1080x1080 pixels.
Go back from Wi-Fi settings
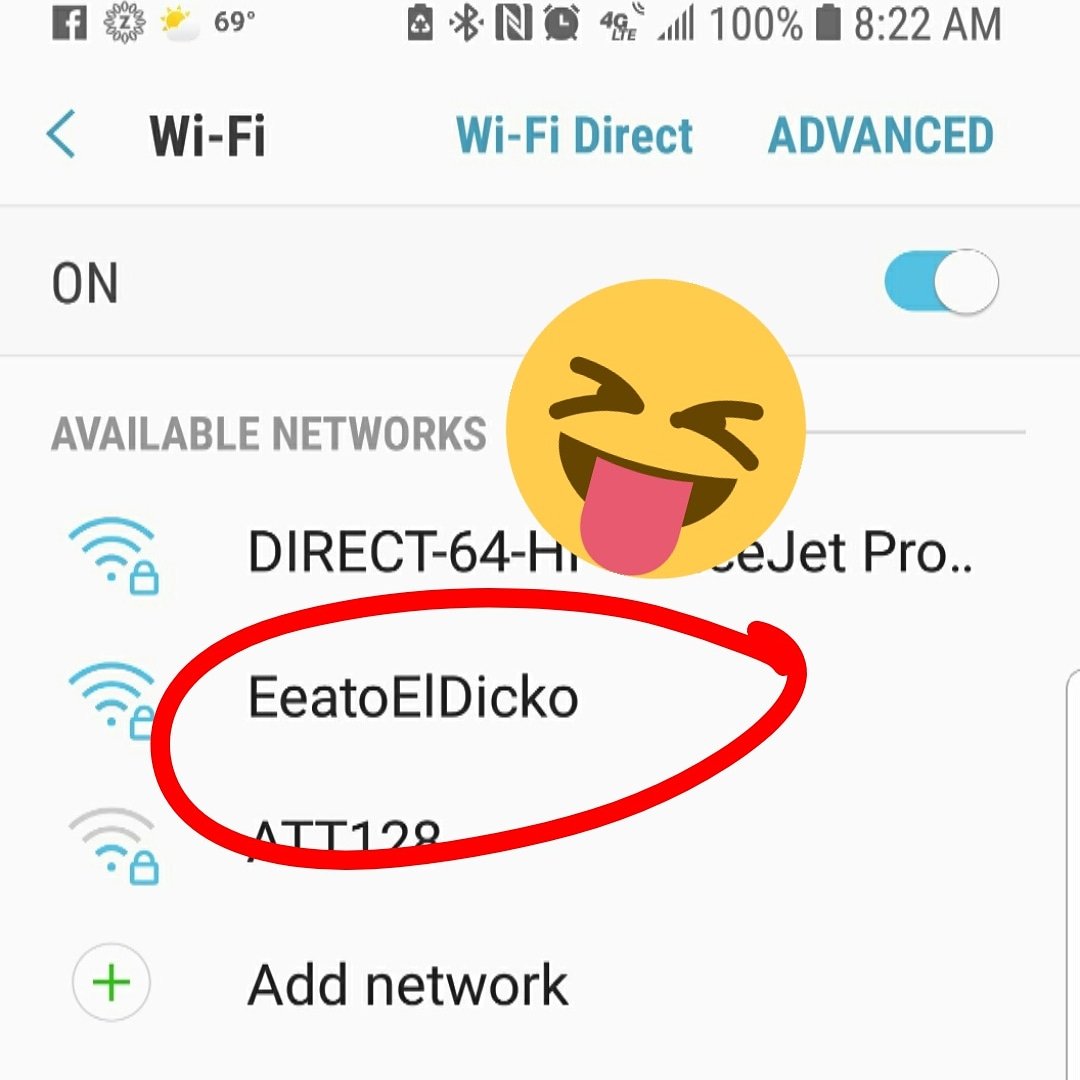click(62, 135)
